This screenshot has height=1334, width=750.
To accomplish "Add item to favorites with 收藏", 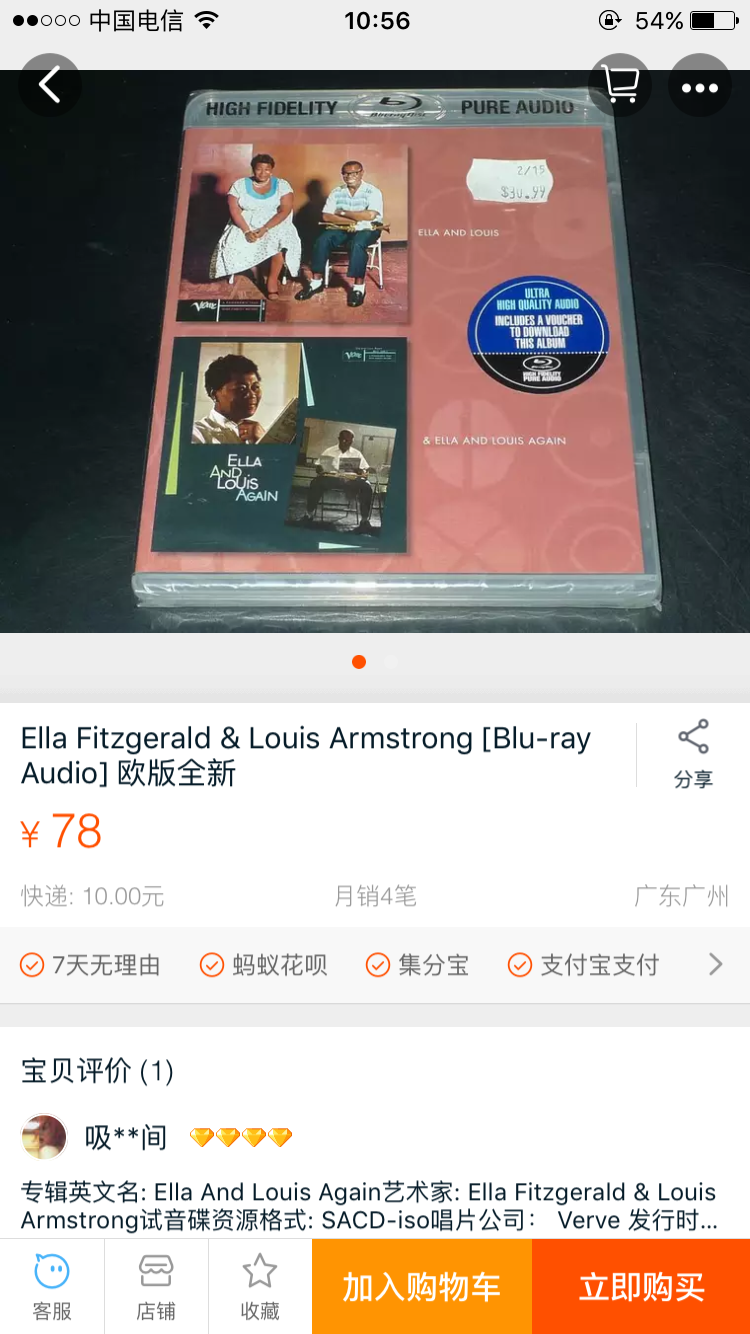I will 260,1288.
